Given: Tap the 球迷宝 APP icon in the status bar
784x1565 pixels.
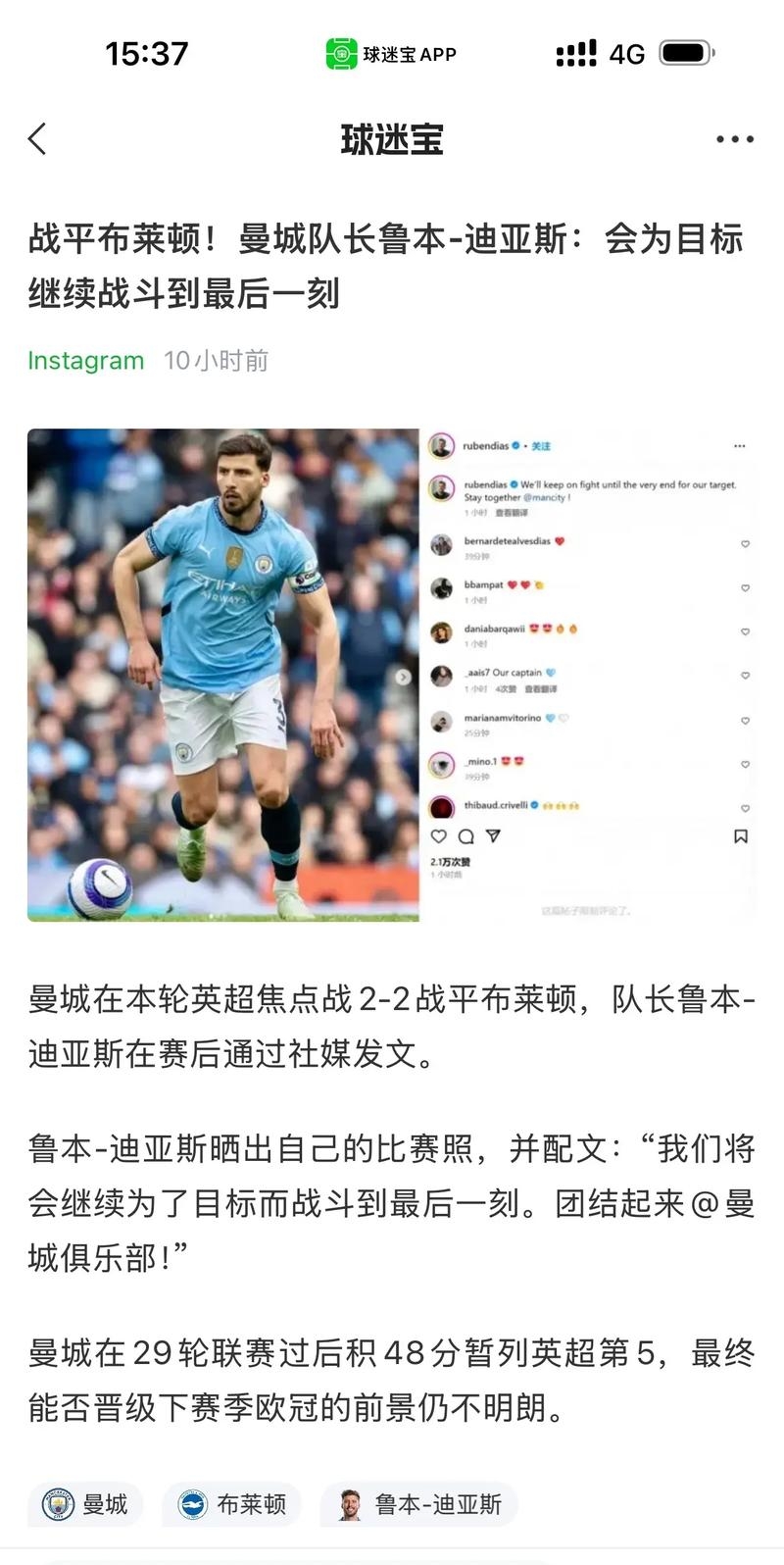Looking at the screenshot, I should point(344,54).
